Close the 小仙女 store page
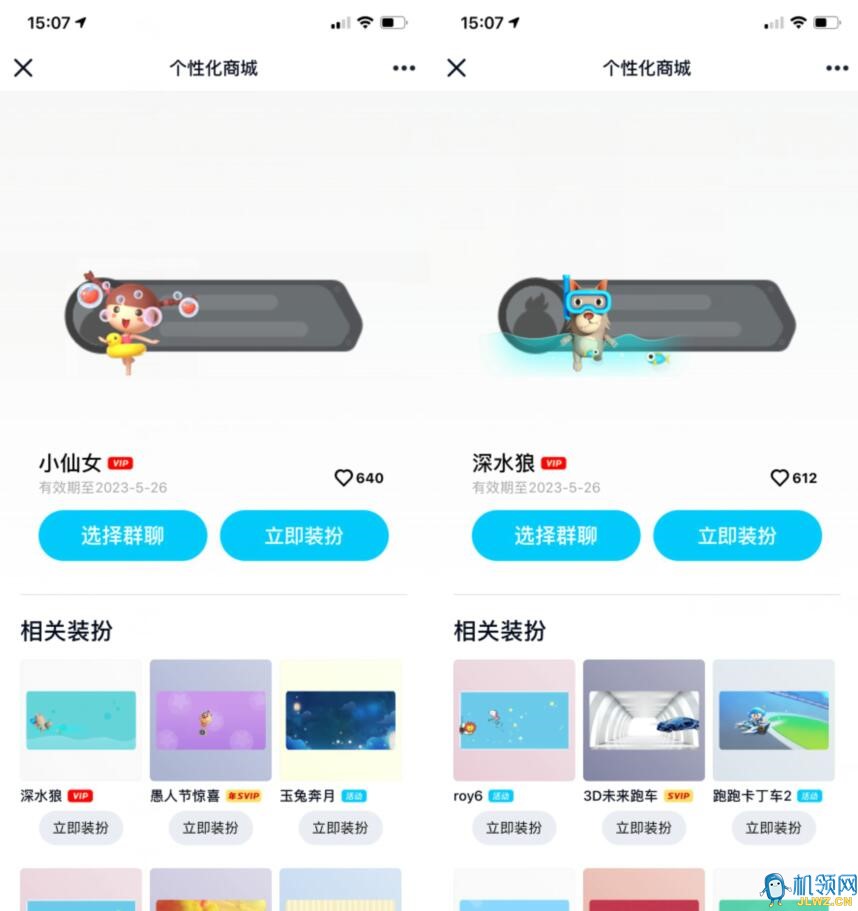 23,68
